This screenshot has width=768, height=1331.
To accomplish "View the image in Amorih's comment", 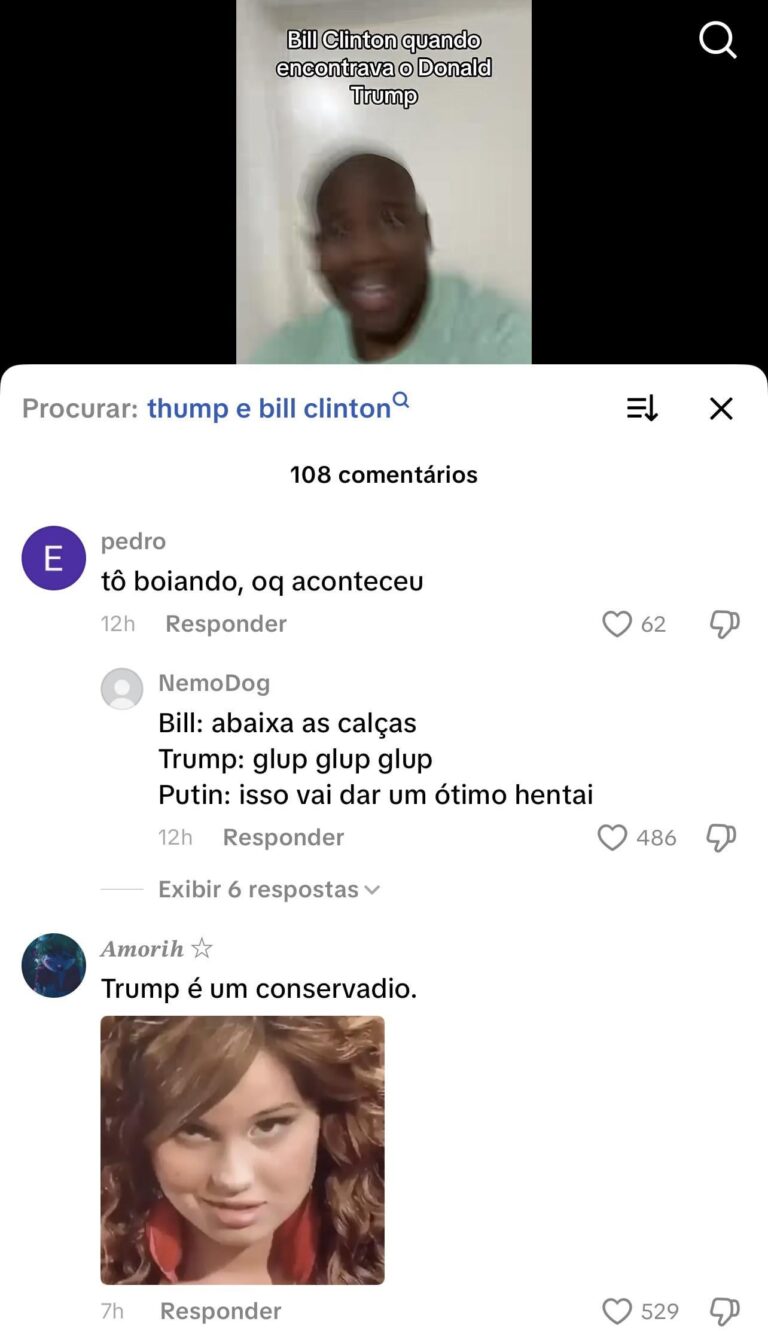I will 243,1150.
